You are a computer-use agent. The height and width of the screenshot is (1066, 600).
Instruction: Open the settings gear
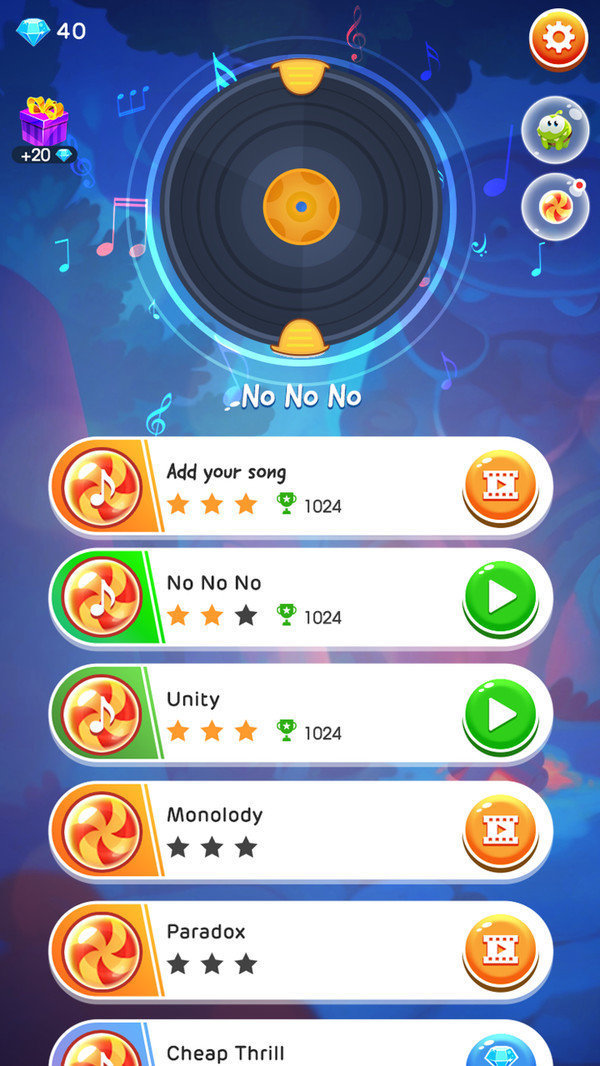[x=559, y=39]
